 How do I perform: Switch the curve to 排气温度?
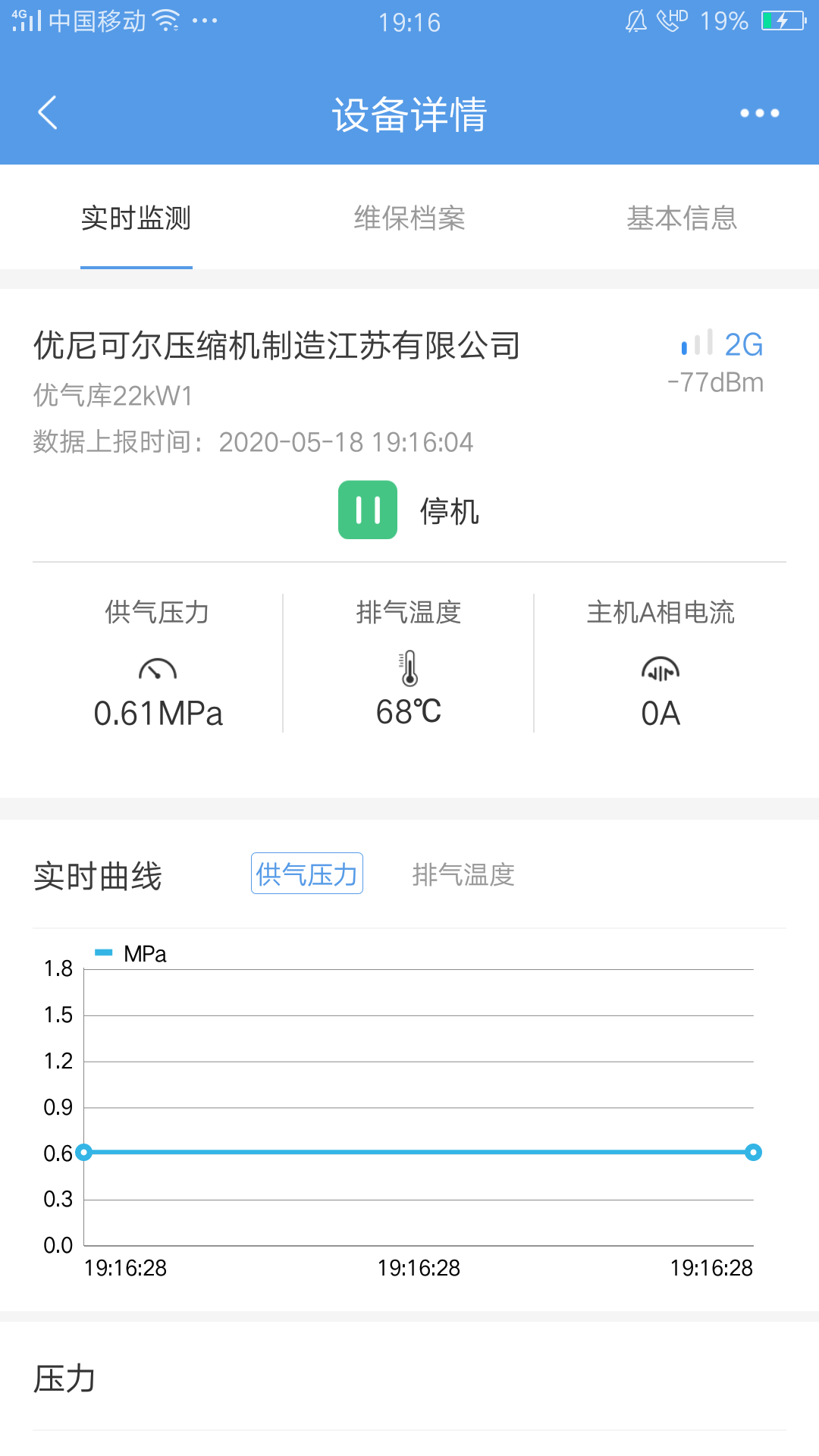pyautogui.click(x=463, y=874)
